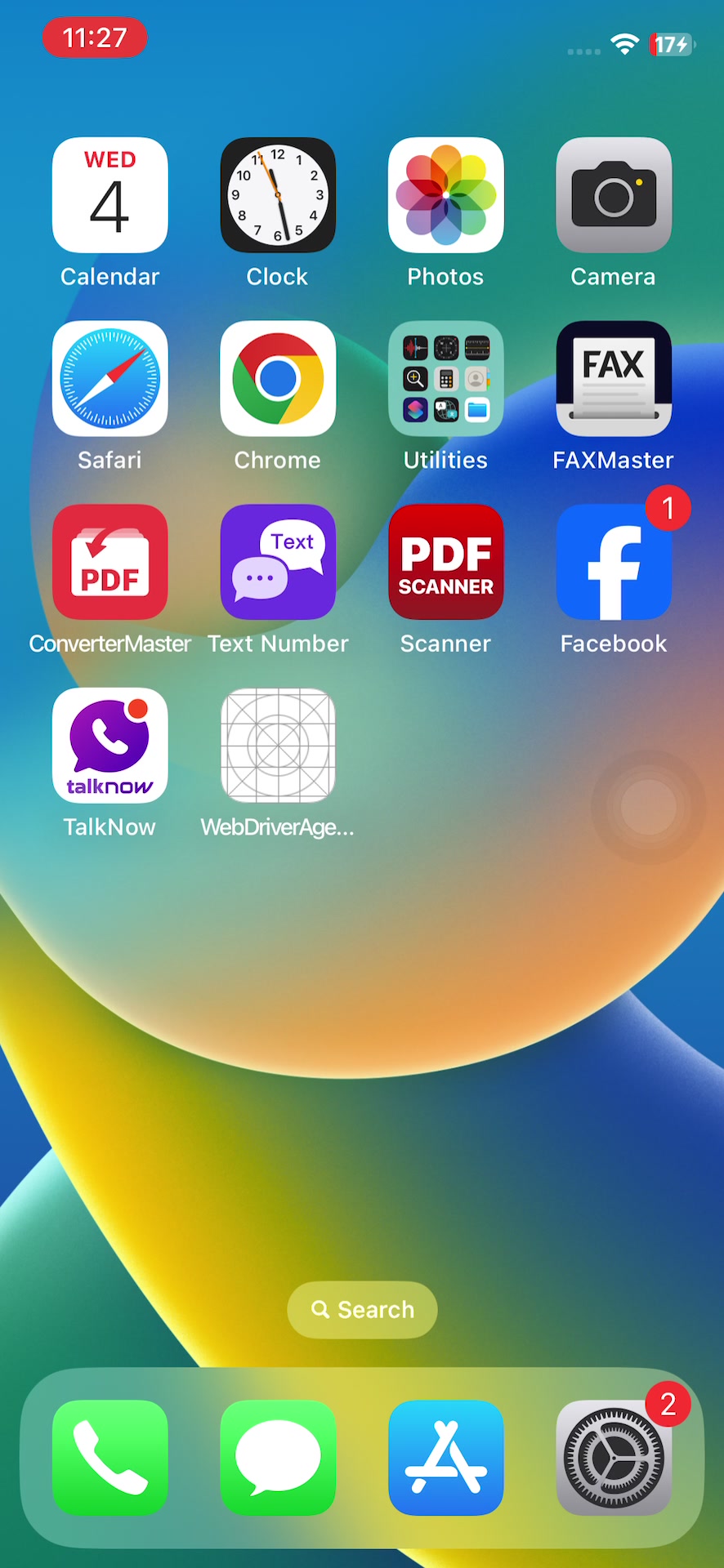Viewport: 724px width, 1568px height.
Task: Launch the FAXMaster app
Action: [x=614, y=379]
